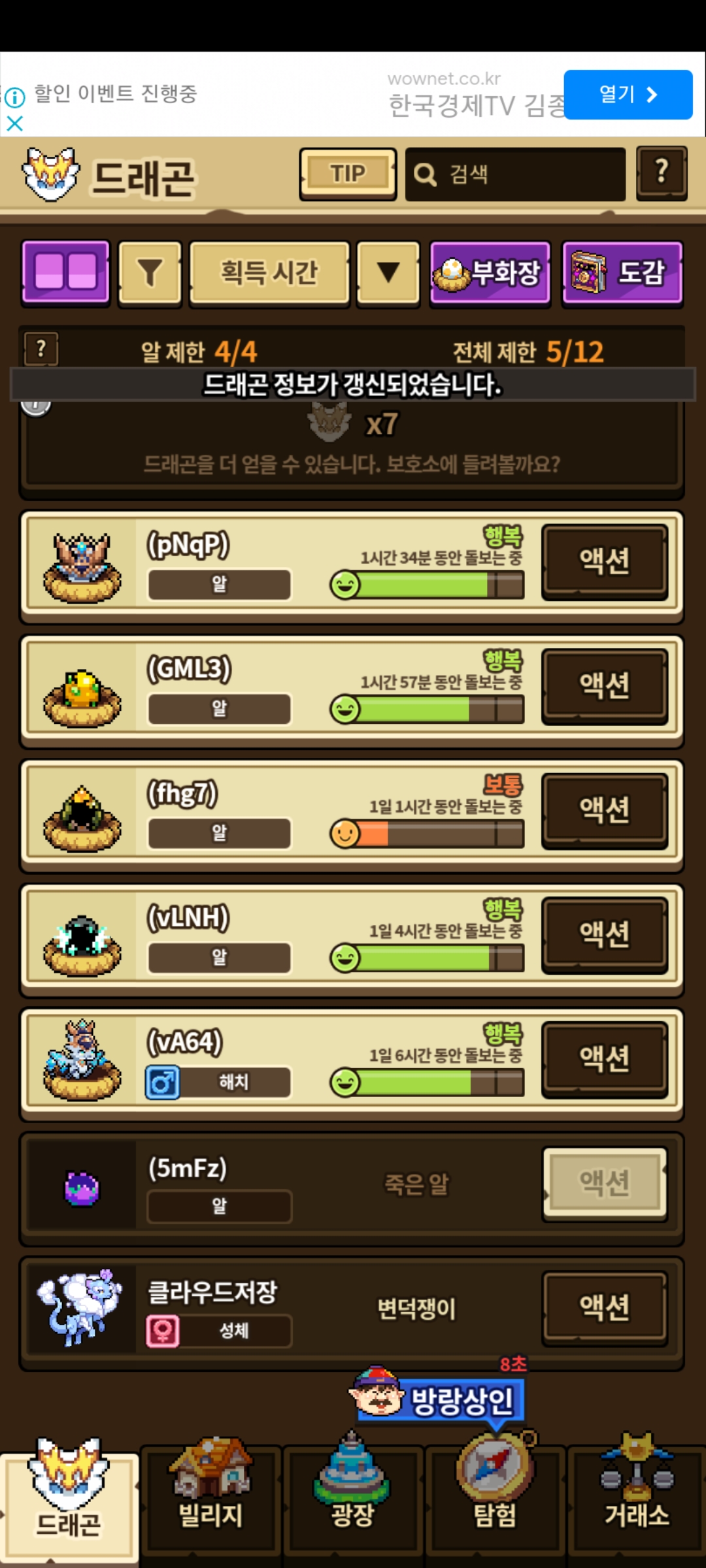Tap the 검색 search field
Viewport: 706px width, 1568px height.
(515, 174)
